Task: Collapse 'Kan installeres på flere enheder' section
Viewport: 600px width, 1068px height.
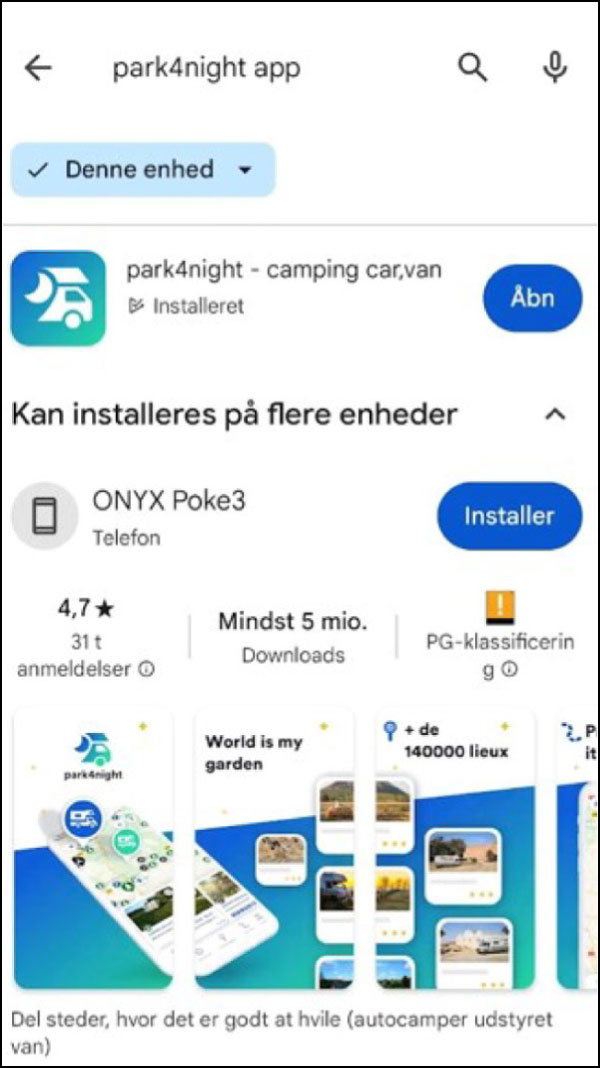Action: pyautogui.click(x=556, y=414)
